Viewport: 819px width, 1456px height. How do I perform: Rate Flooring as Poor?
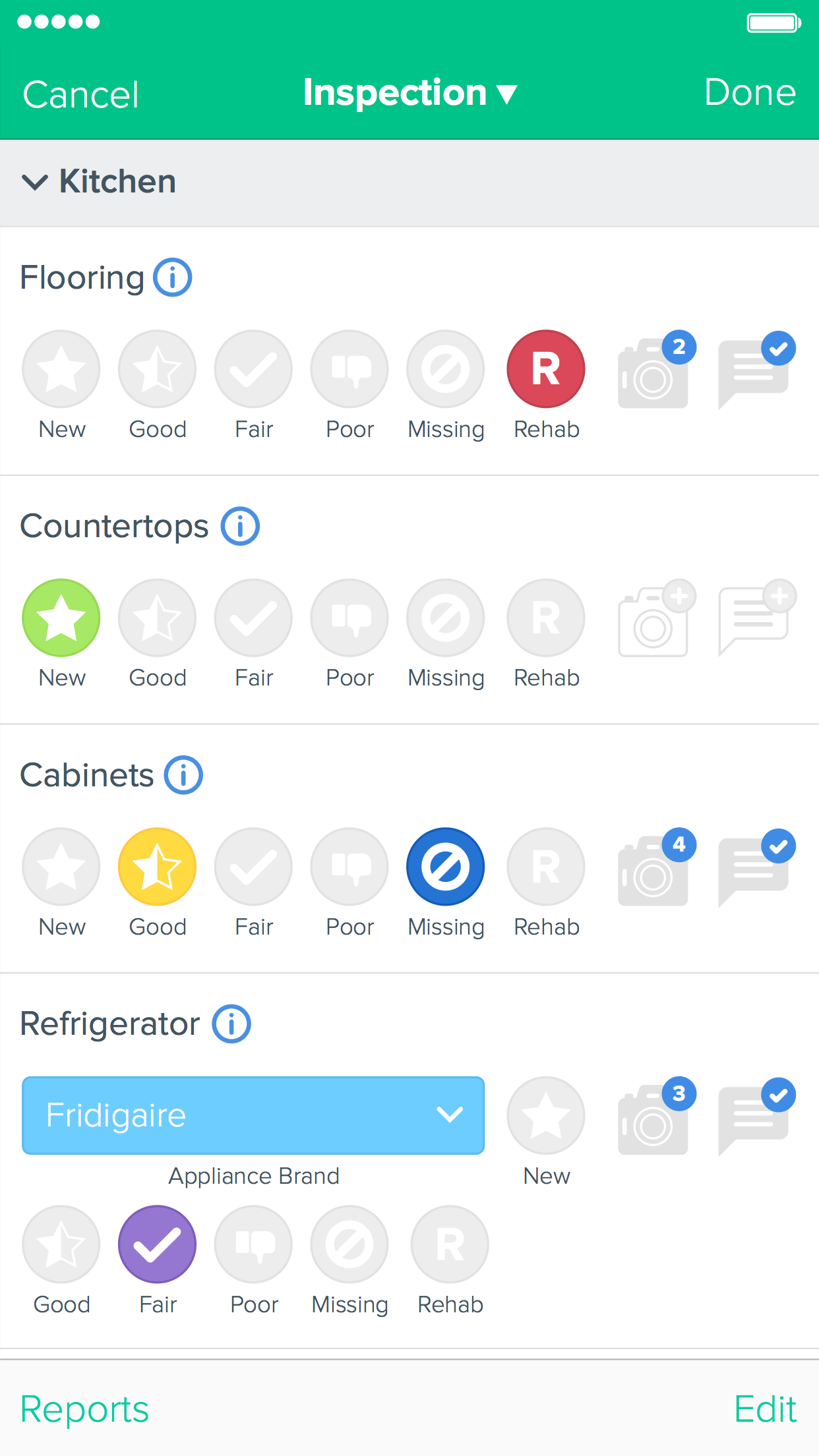tap(349, 369)
